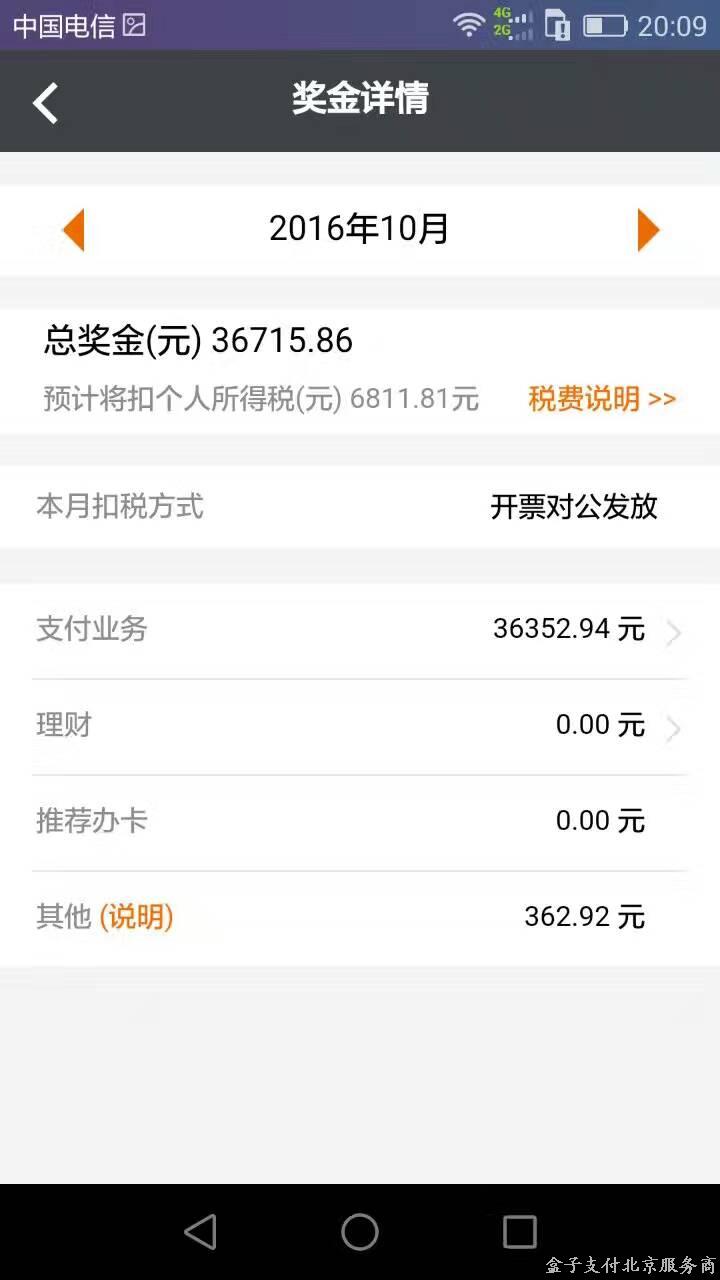The width and height of the screenshot is (720, 1280).
Task: Open the 支付业务 bonus details
Action: (x=360, y=630)
